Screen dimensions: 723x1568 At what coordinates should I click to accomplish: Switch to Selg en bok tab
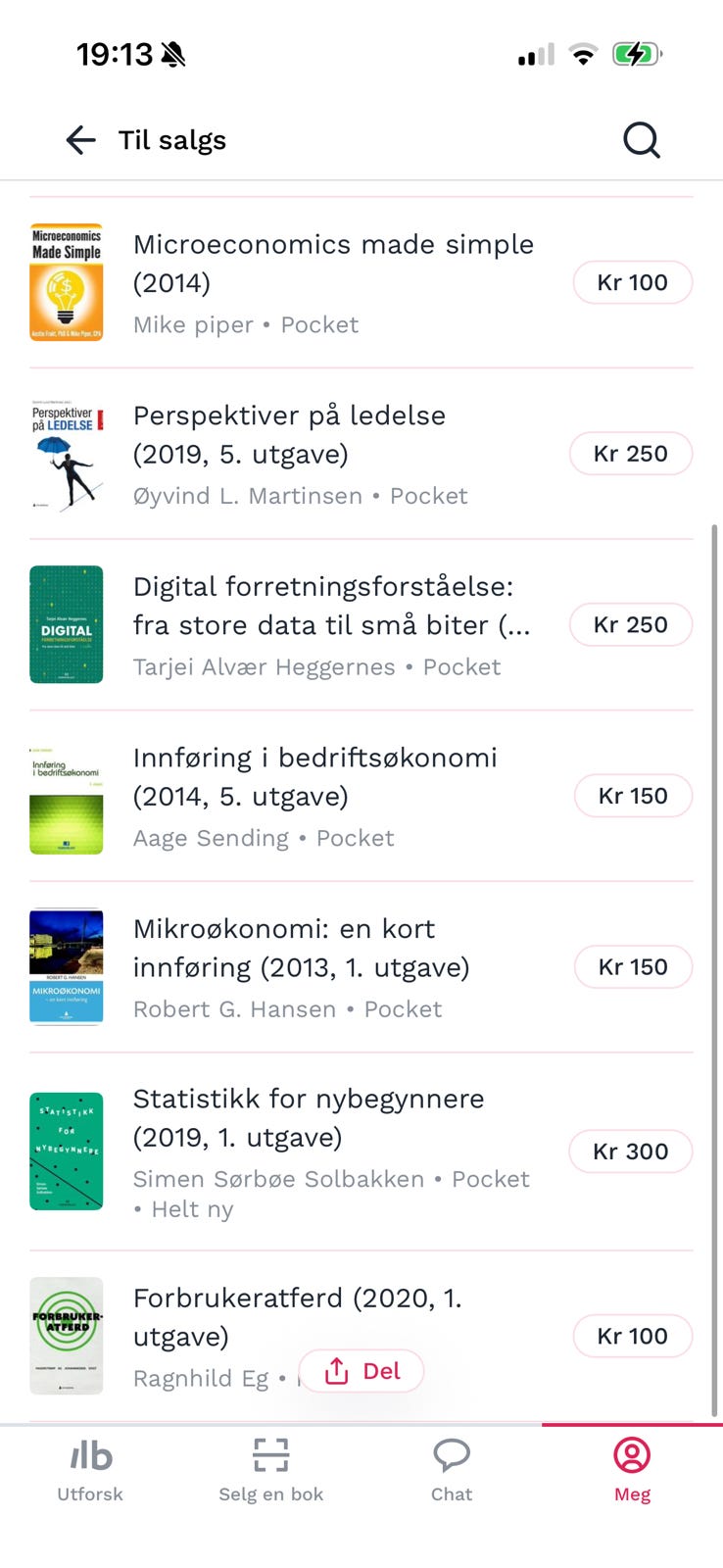click(270, 1470)
